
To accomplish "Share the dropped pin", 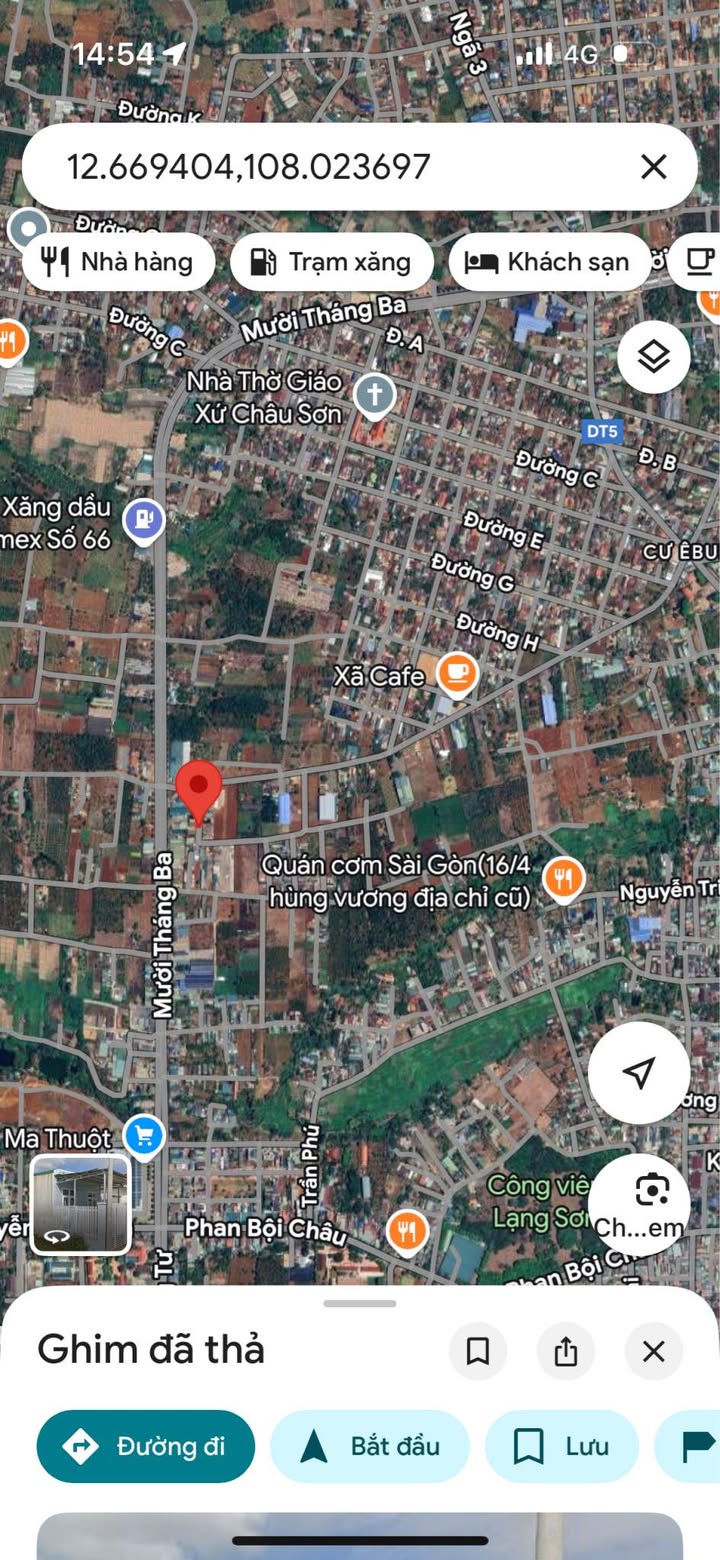I will pos(566,1352).
